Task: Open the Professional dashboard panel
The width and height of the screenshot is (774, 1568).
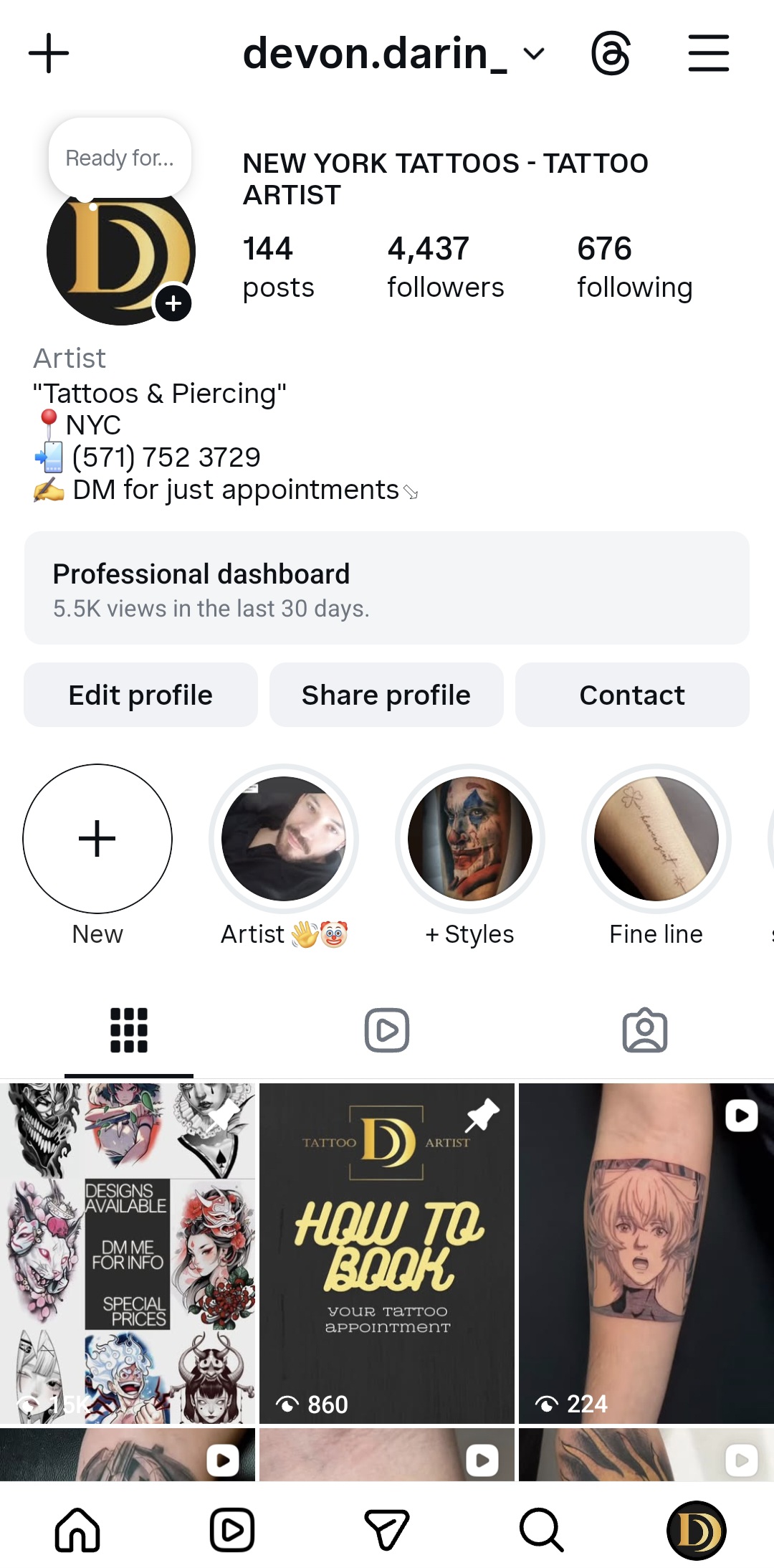Action: 387,588
